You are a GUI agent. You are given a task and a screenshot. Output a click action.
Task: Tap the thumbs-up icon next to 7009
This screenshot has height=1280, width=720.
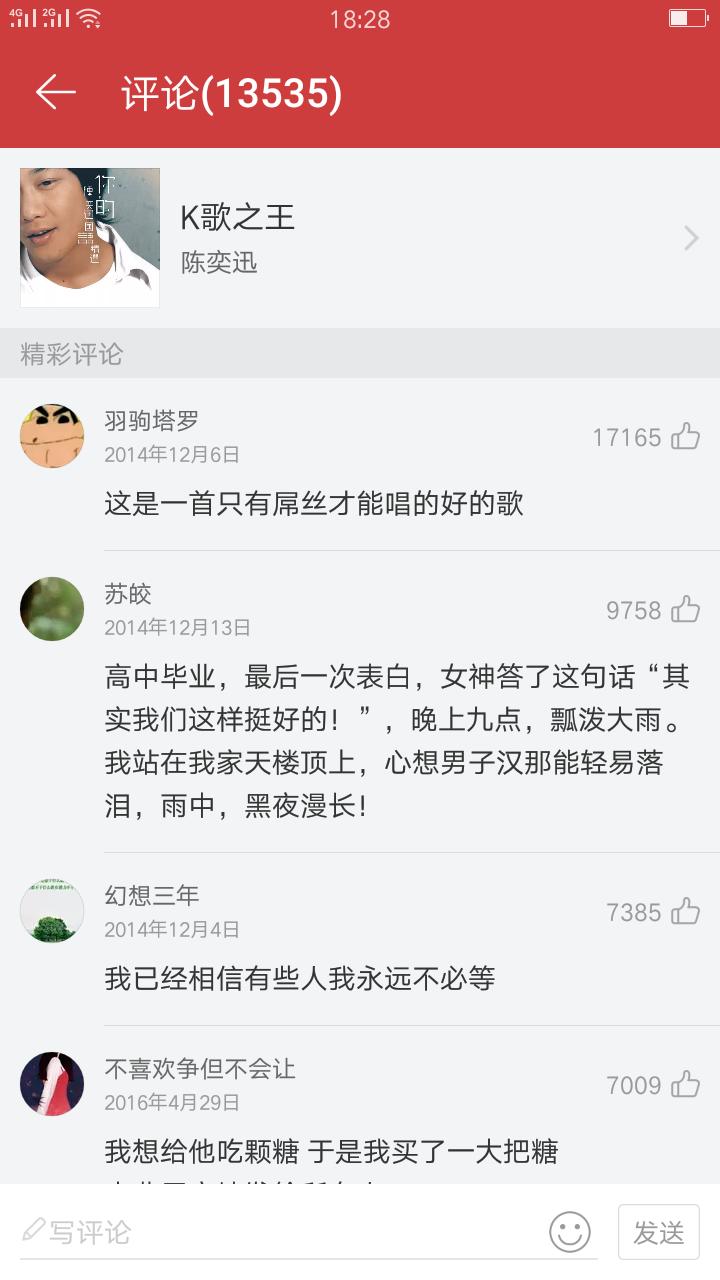point(687,1084)
